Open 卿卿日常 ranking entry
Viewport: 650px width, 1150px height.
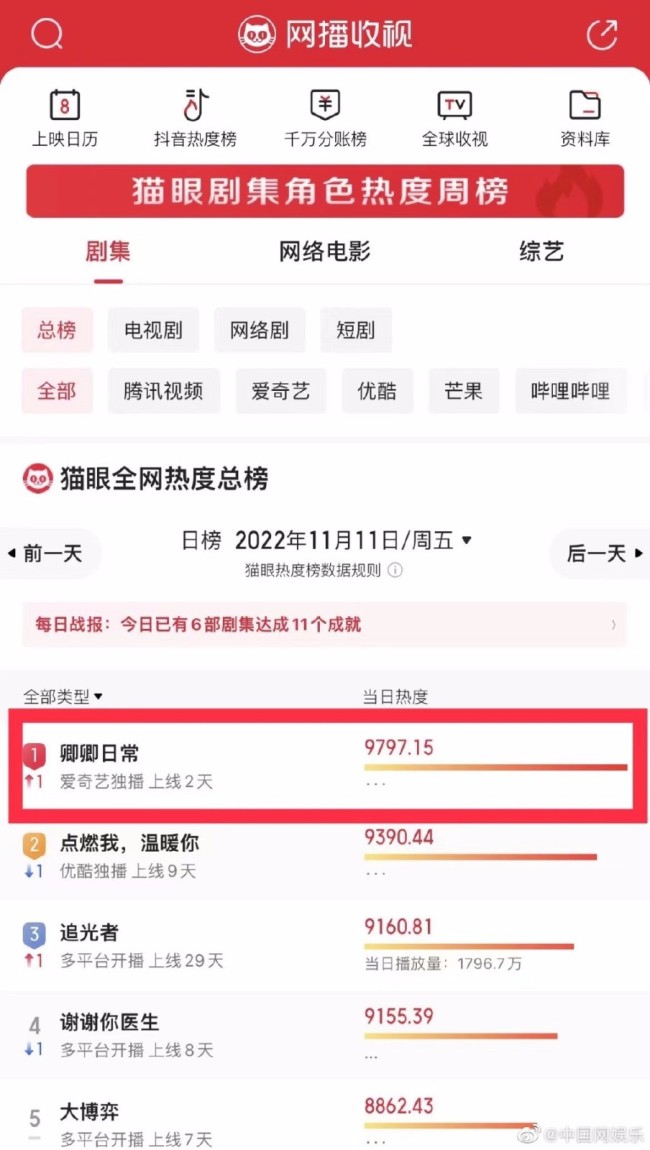323,766
